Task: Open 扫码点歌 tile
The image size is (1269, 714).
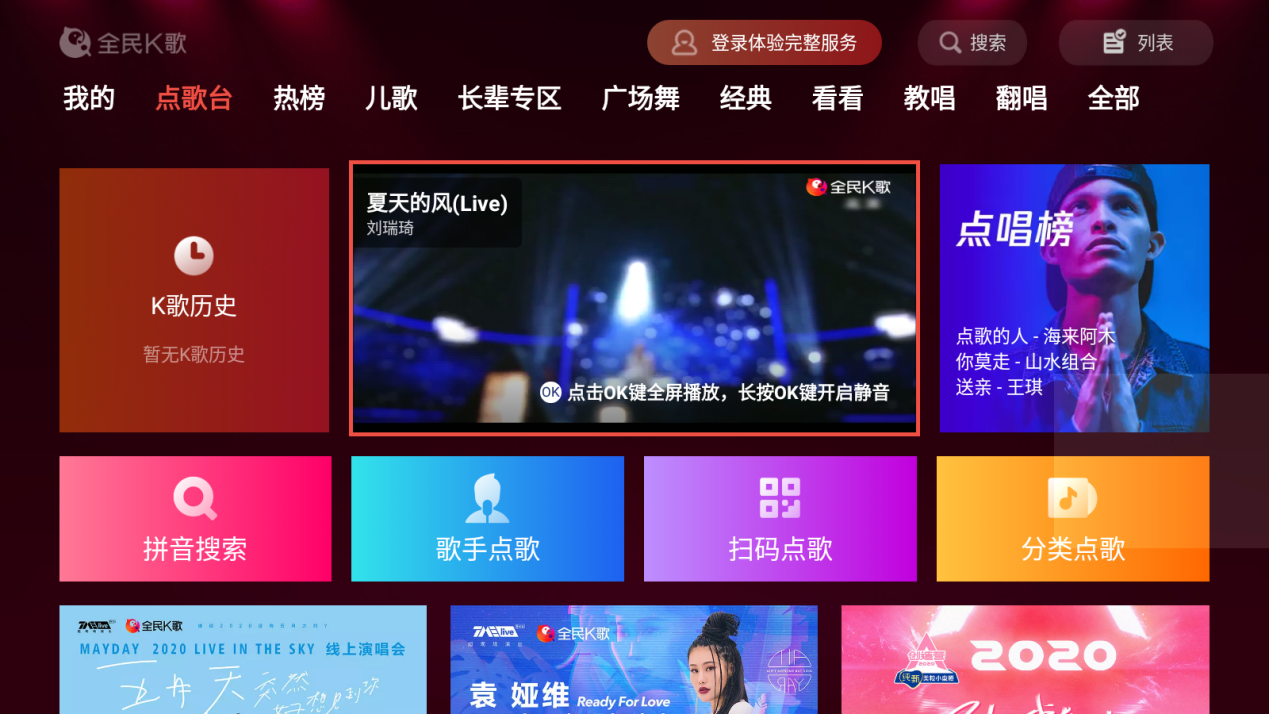Action: click(780, 519)
